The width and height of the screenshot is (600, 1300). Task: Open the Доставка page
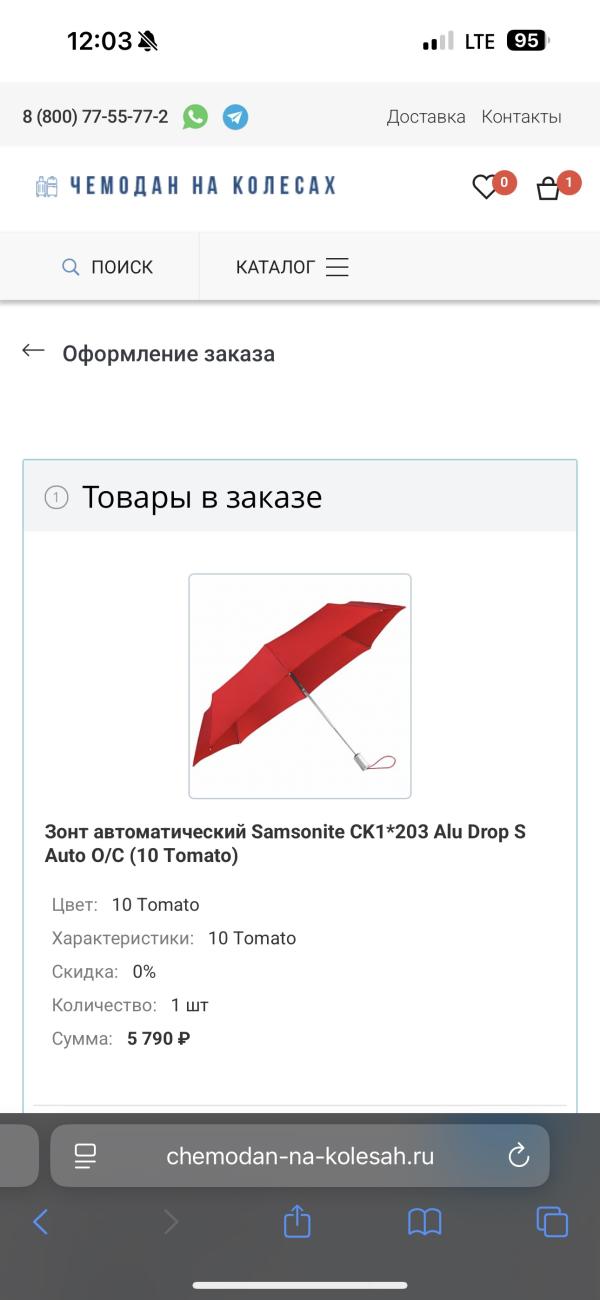click(x=426, y=117)
